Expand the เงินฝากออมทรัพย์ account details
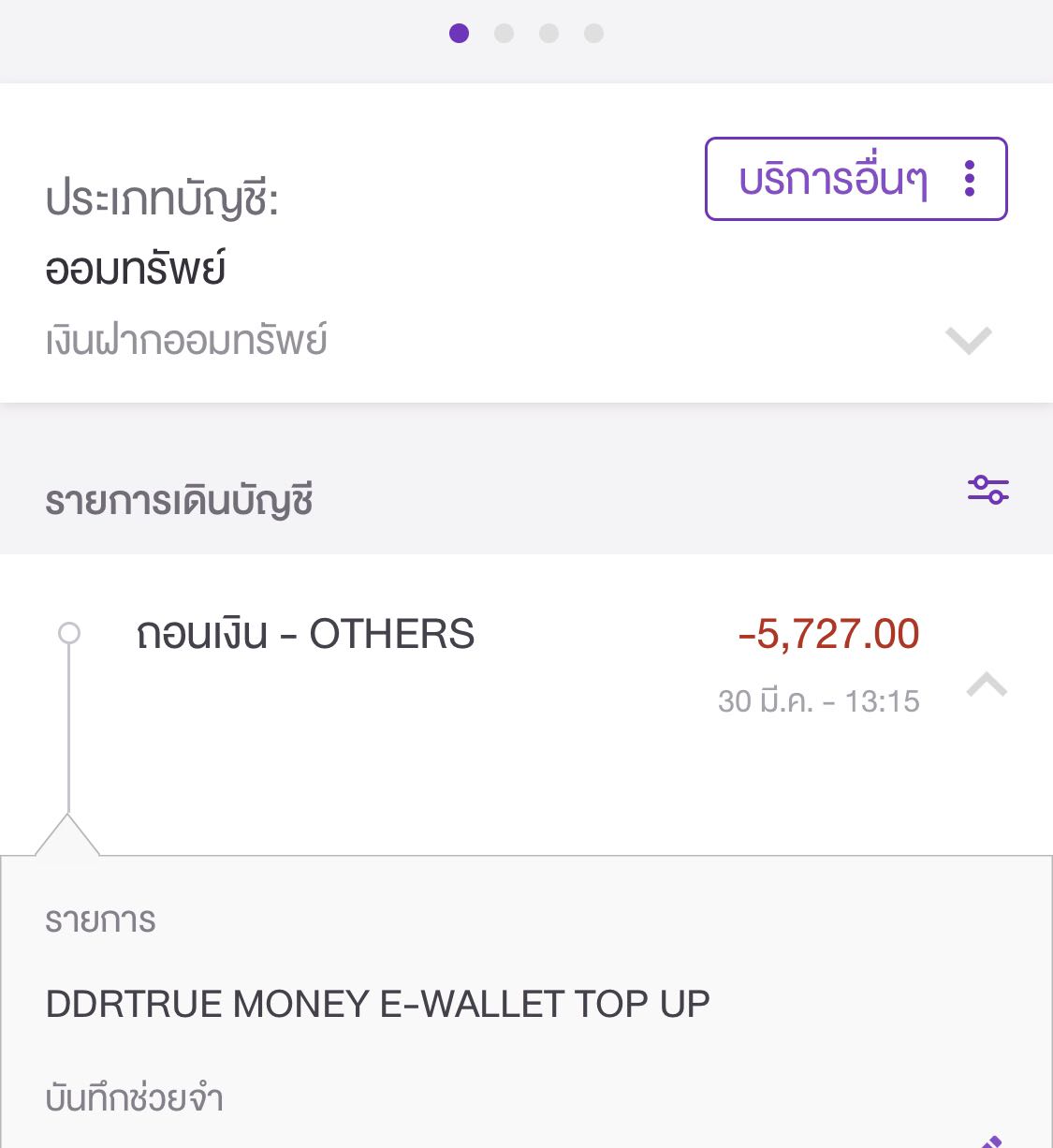This screenshot has width=1053, height=1148. point(968,340)
